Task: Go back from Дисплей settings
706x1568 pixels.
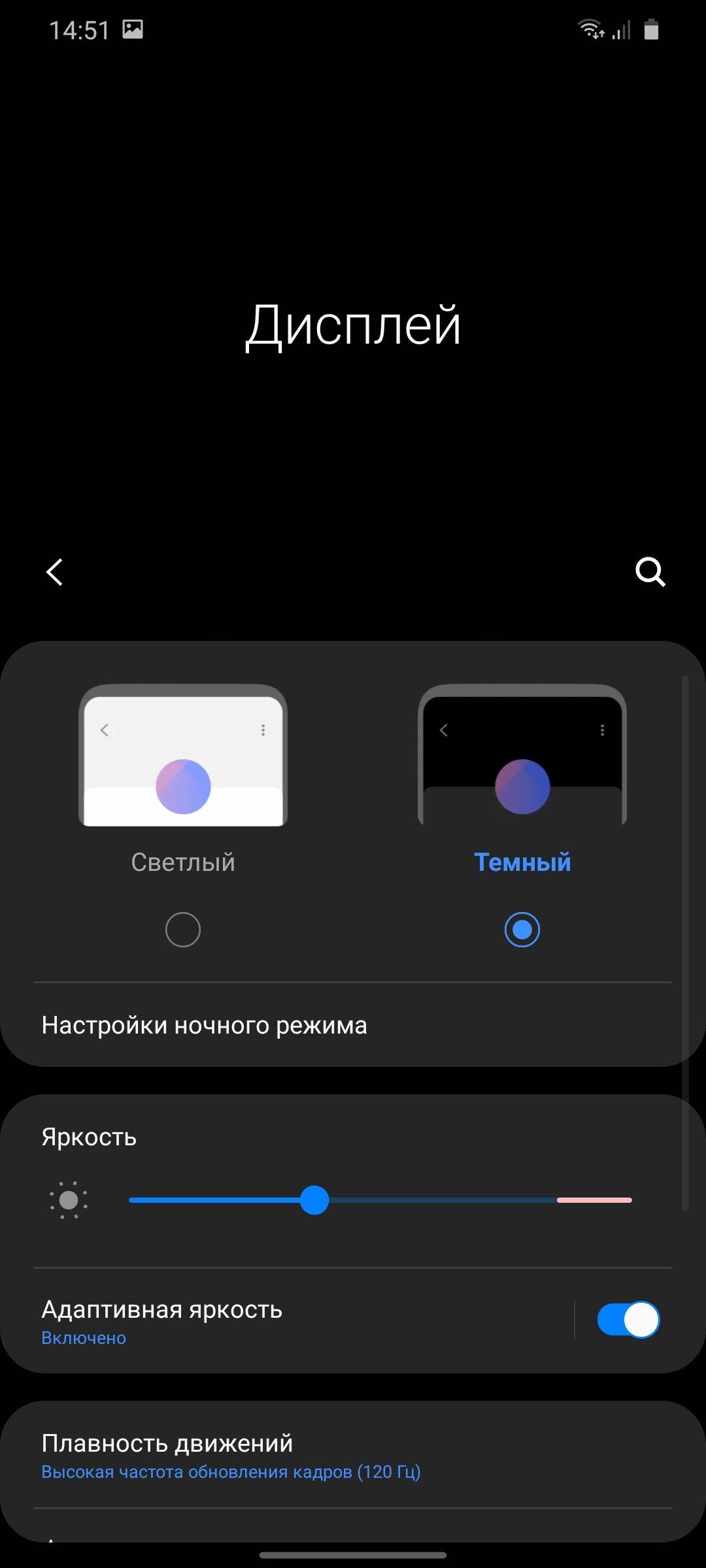Action: (x=55, y=572)
